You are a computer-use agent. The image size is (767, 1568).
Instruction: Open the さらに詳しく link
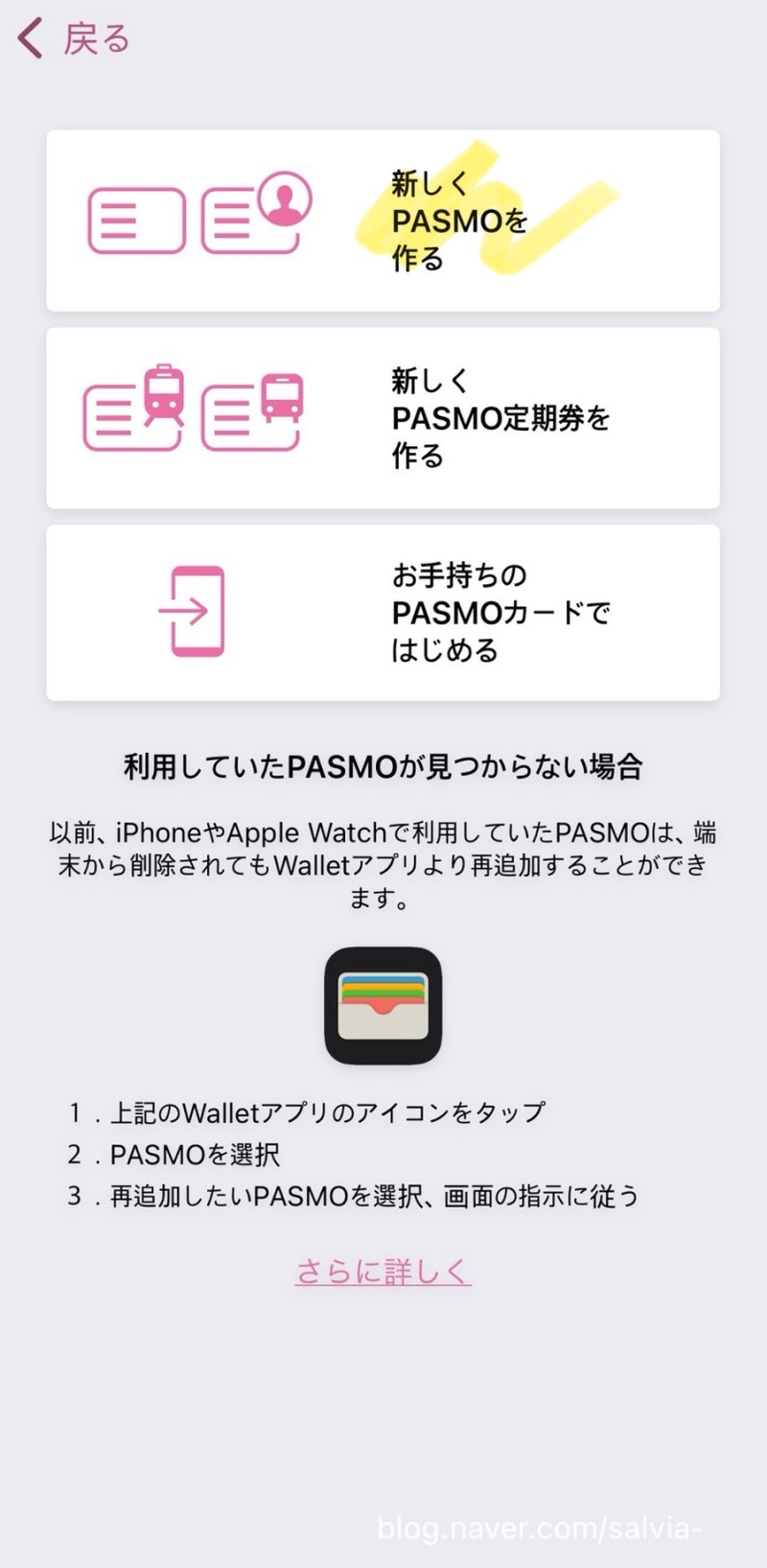[383, 1272]
